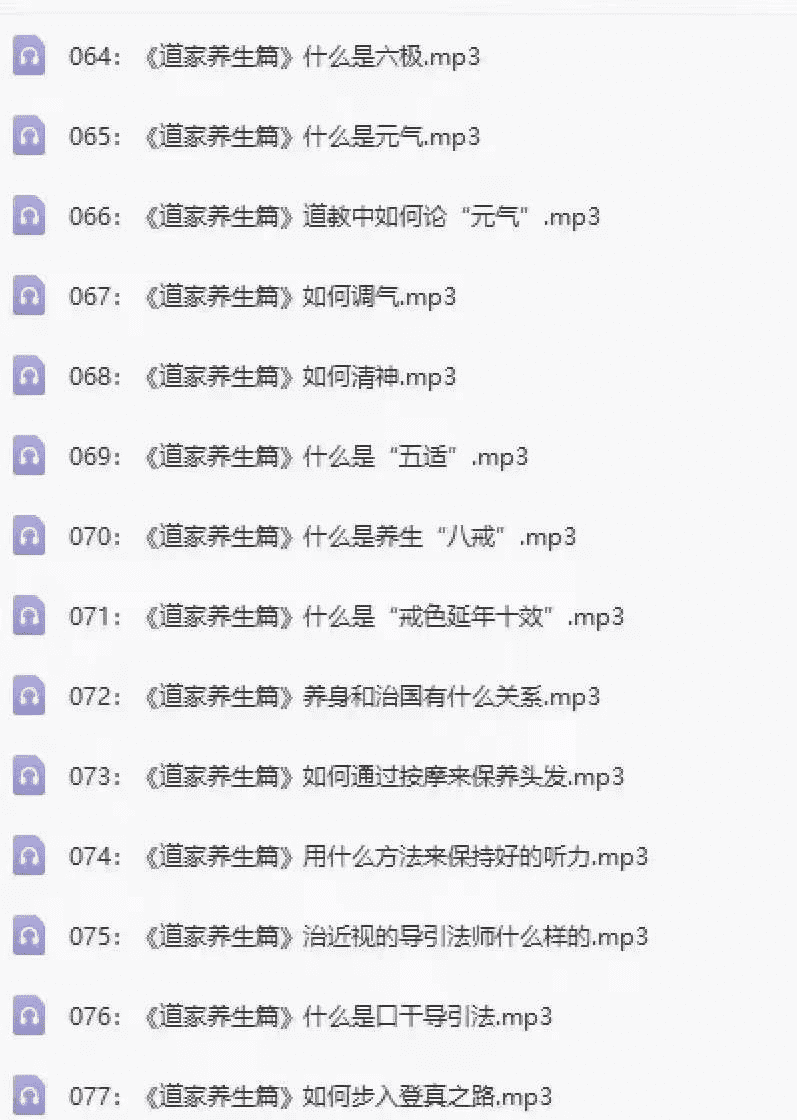Image resolution: width=797 pixels, height=1120 pixels.
Task: Open audio file 064 什么是六极.mp3
Action: (x=274, y=56)
